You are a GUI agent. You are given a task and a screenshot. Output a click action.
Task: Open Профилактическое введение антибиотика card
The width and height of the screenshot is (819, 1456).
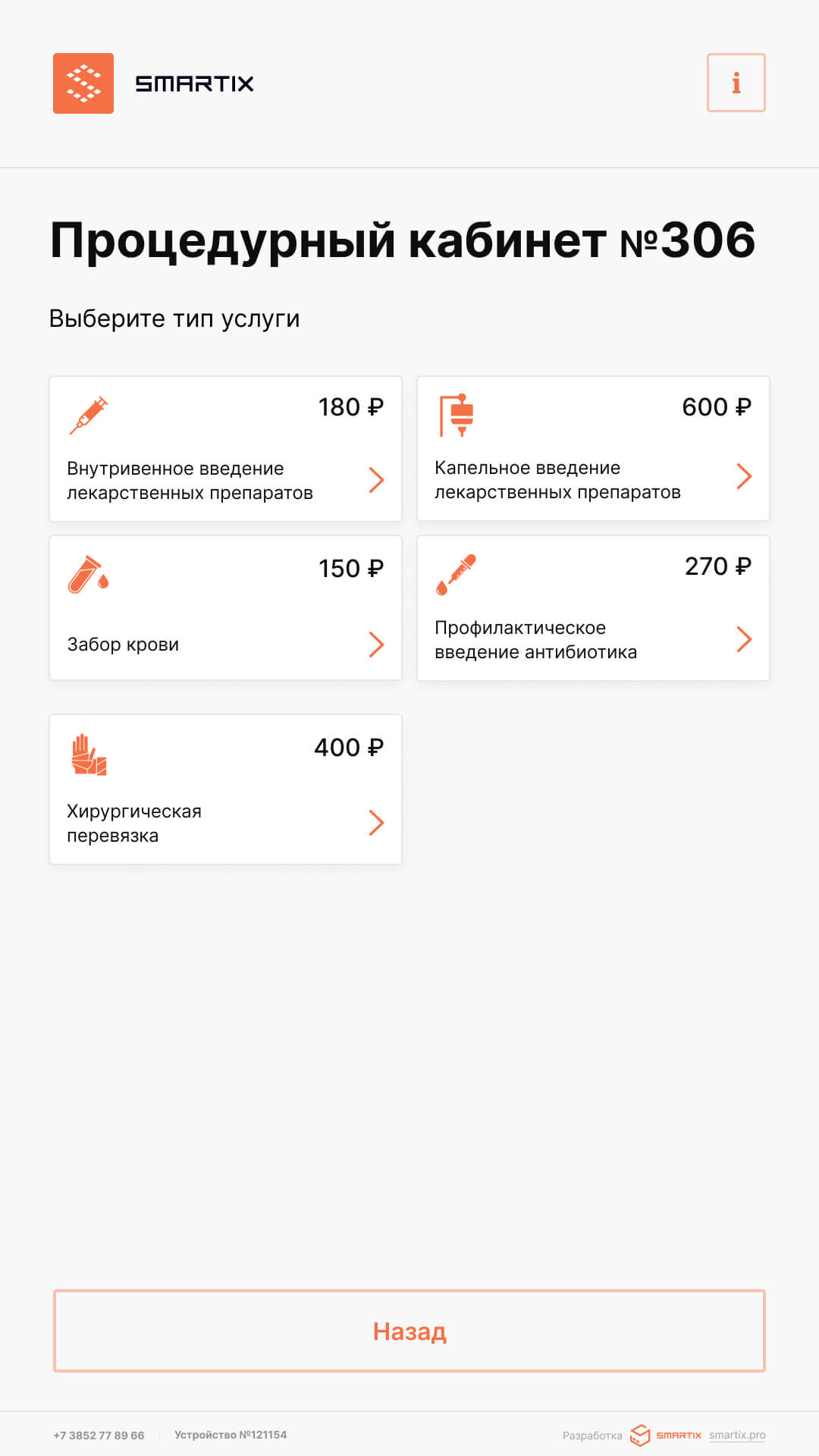(x=593, y=608)
